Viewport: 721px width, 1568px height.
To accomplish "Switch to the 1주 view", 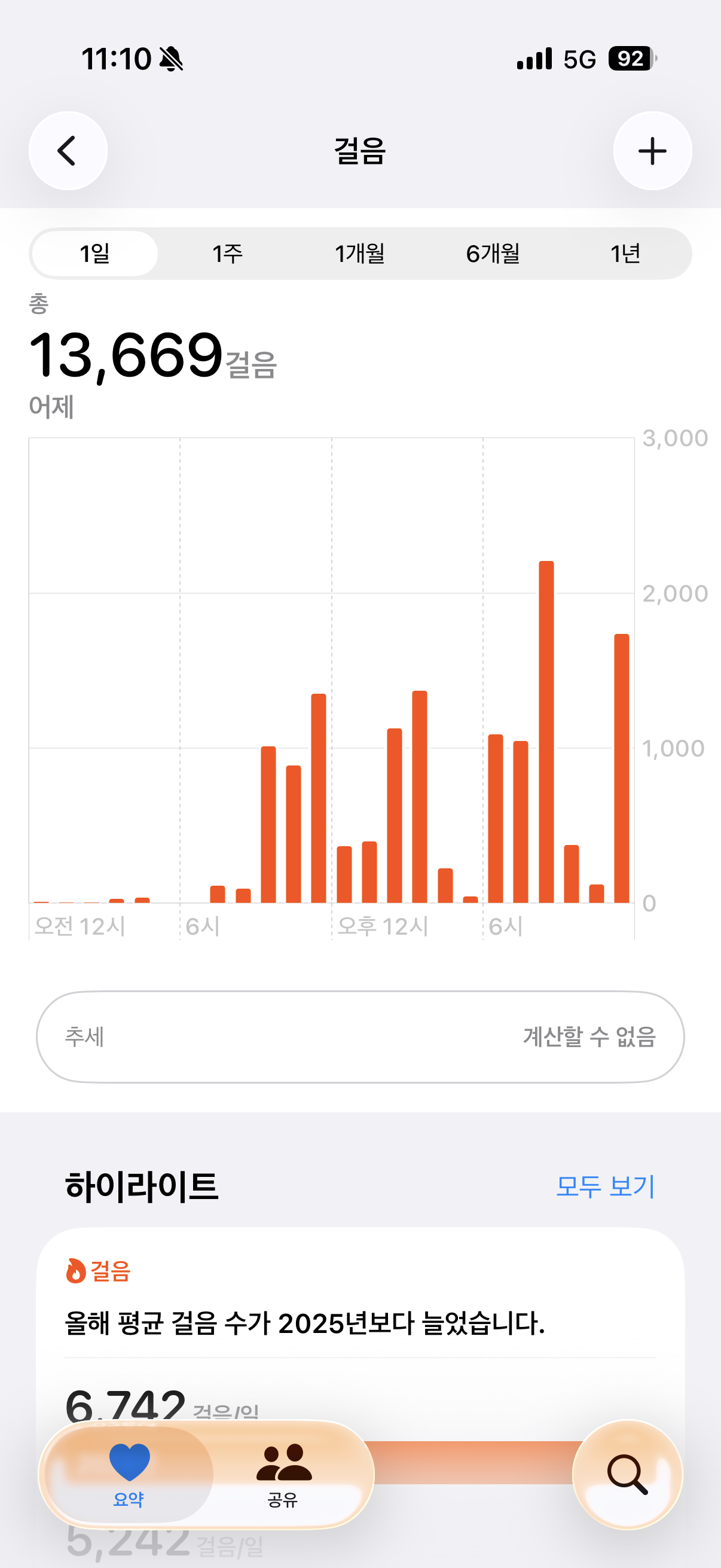I will coord(227,253).
